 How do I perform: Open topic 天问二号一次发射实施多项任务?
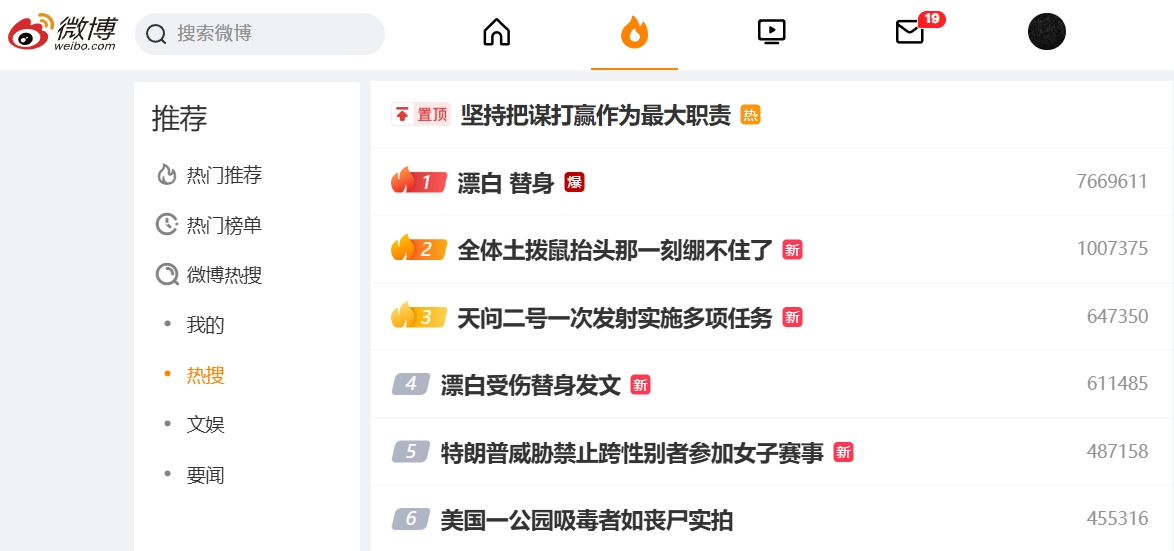coord(614,318)
